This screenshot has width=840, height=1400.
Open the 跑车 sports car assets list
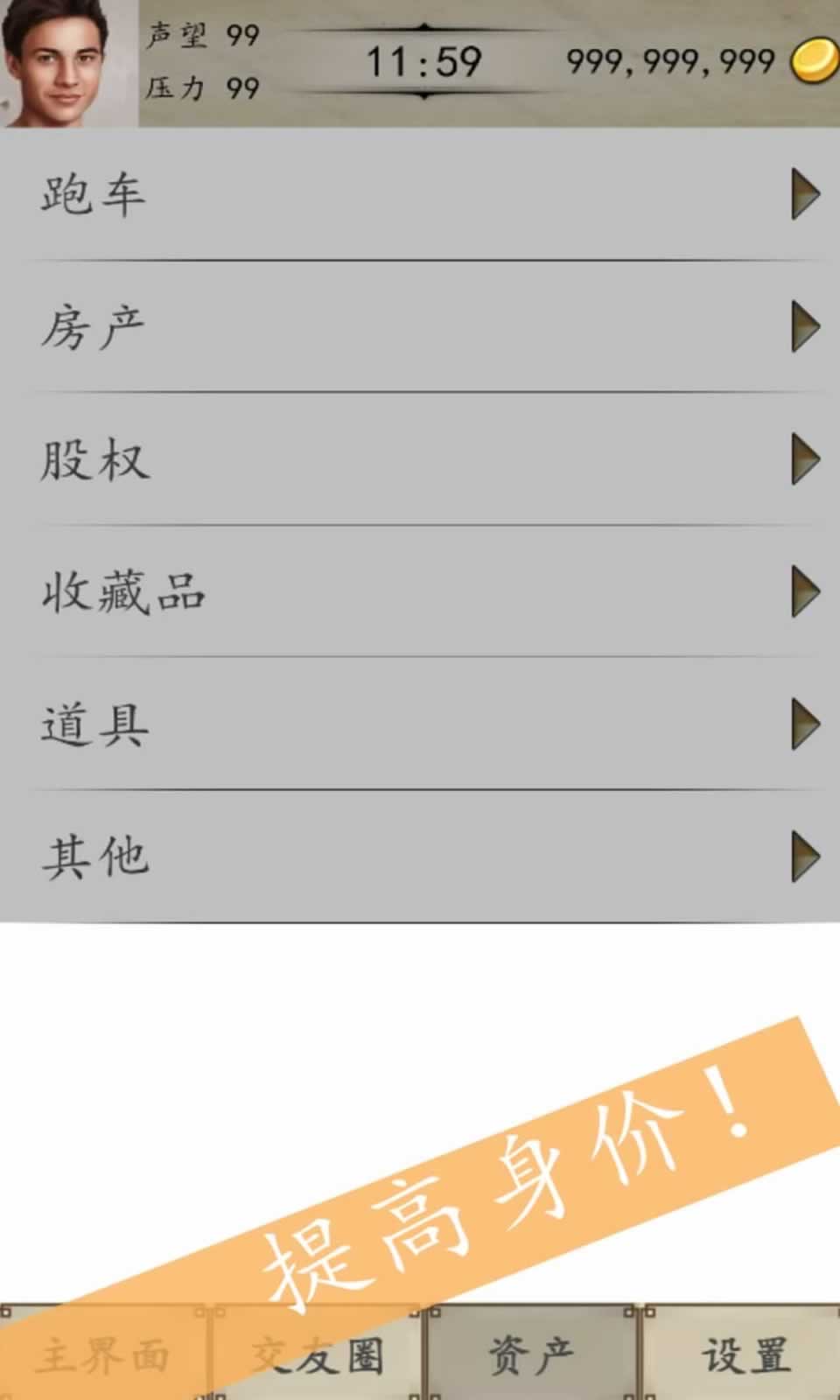420,194
